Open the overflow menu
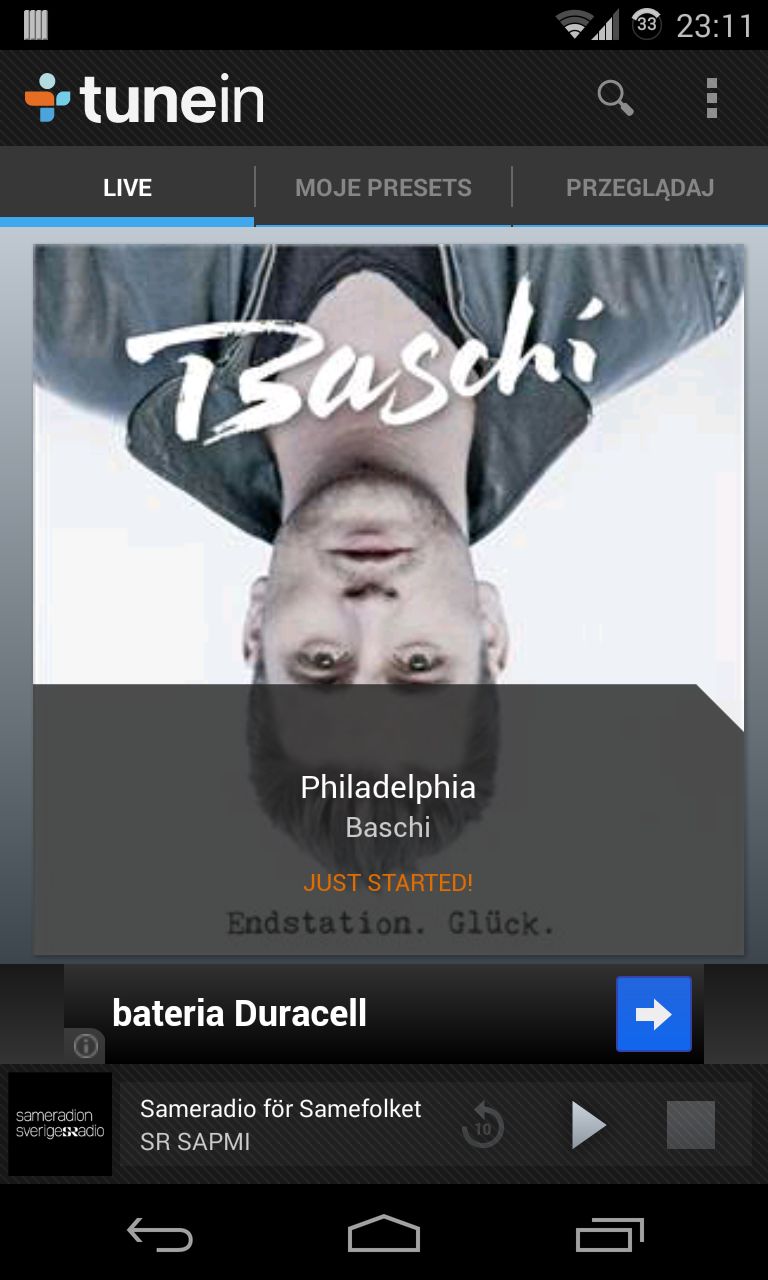The width and height of the screenshot is (768, 1280). pyautogui.click(x=711, y=98)
